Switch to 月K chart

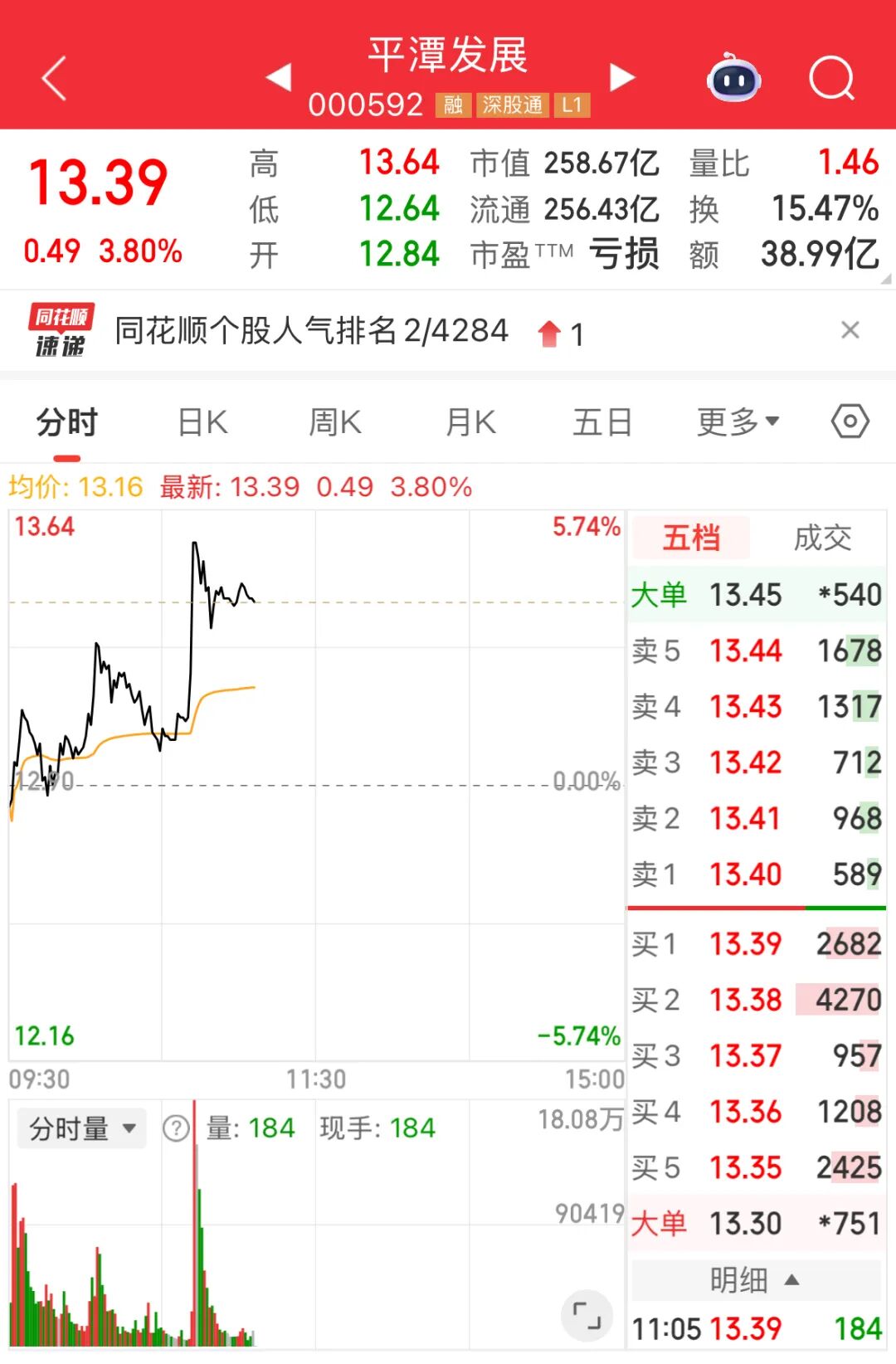coord(470,422)
